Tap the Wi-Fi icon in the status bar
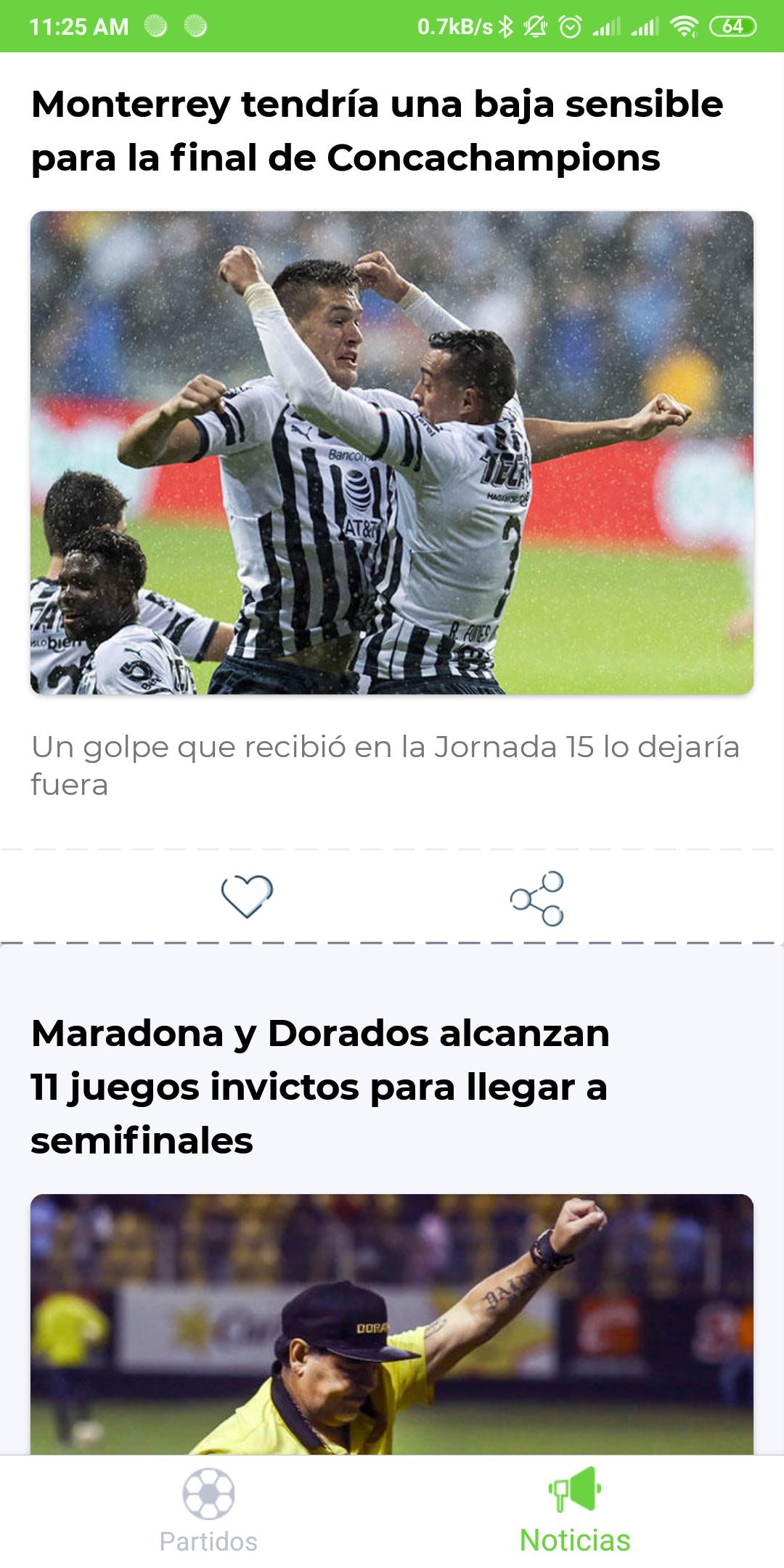The image size is (784, 1568). [685, 26]
